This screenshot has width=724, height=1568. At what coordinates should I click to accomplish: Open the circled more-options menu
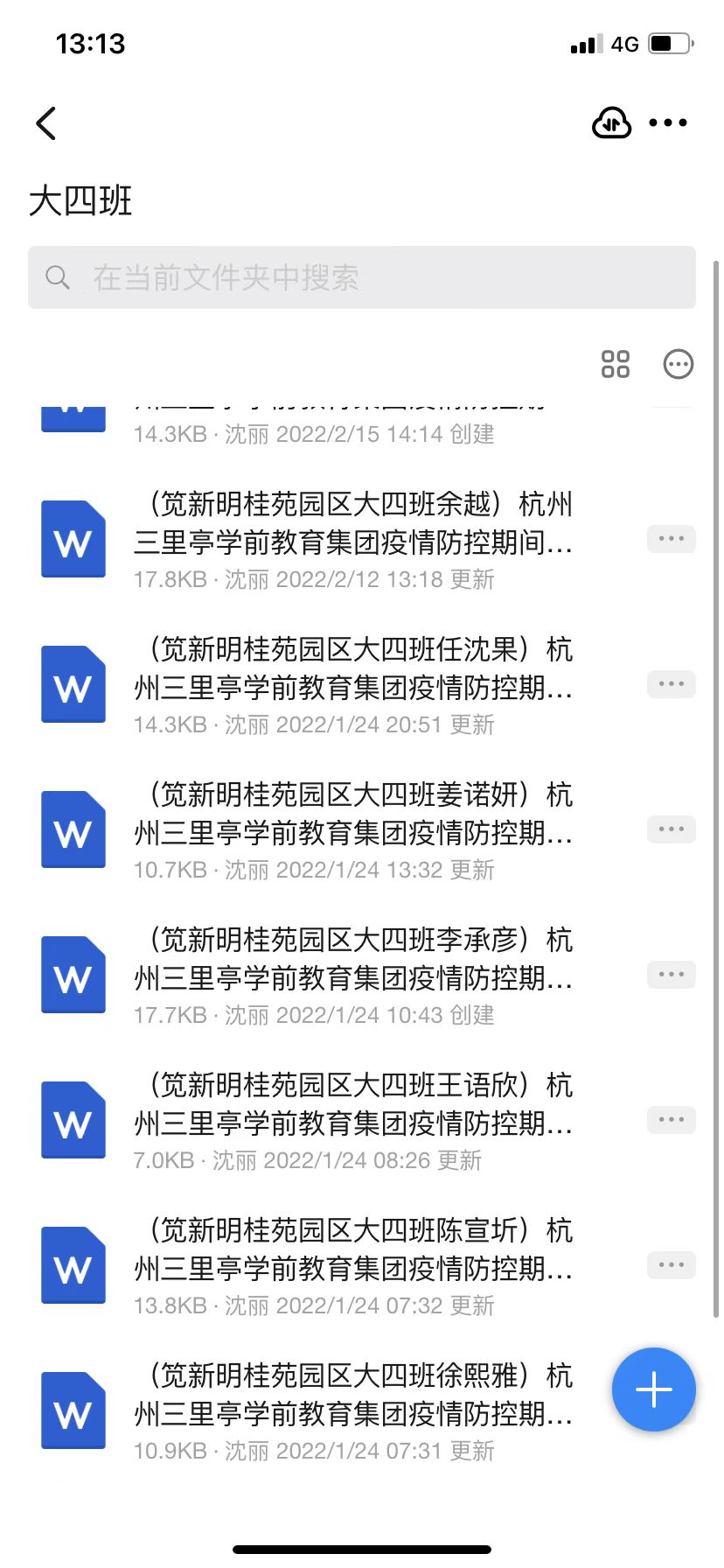[679, 364]
